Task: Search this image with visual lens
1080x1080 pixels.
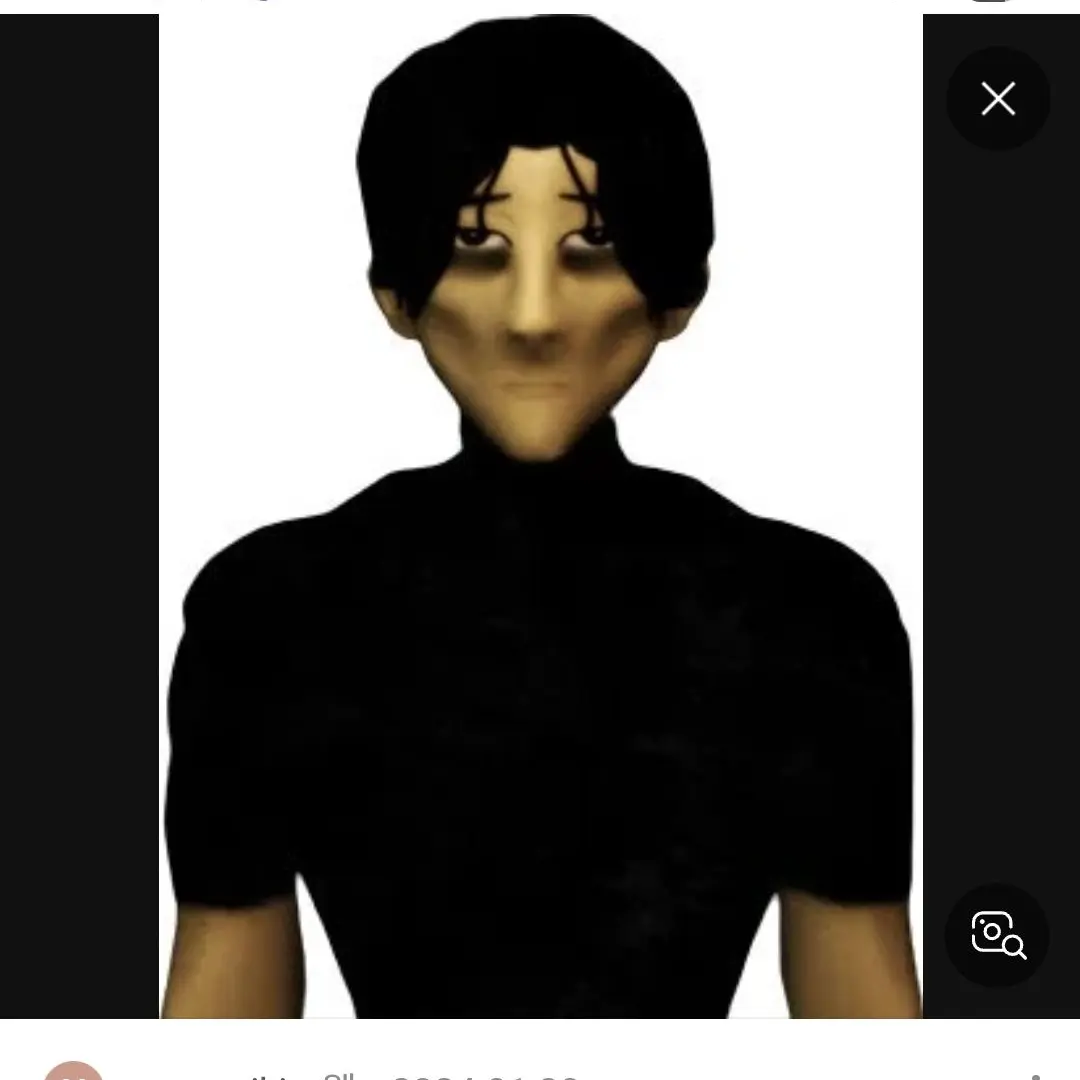Action: point(997,935)
